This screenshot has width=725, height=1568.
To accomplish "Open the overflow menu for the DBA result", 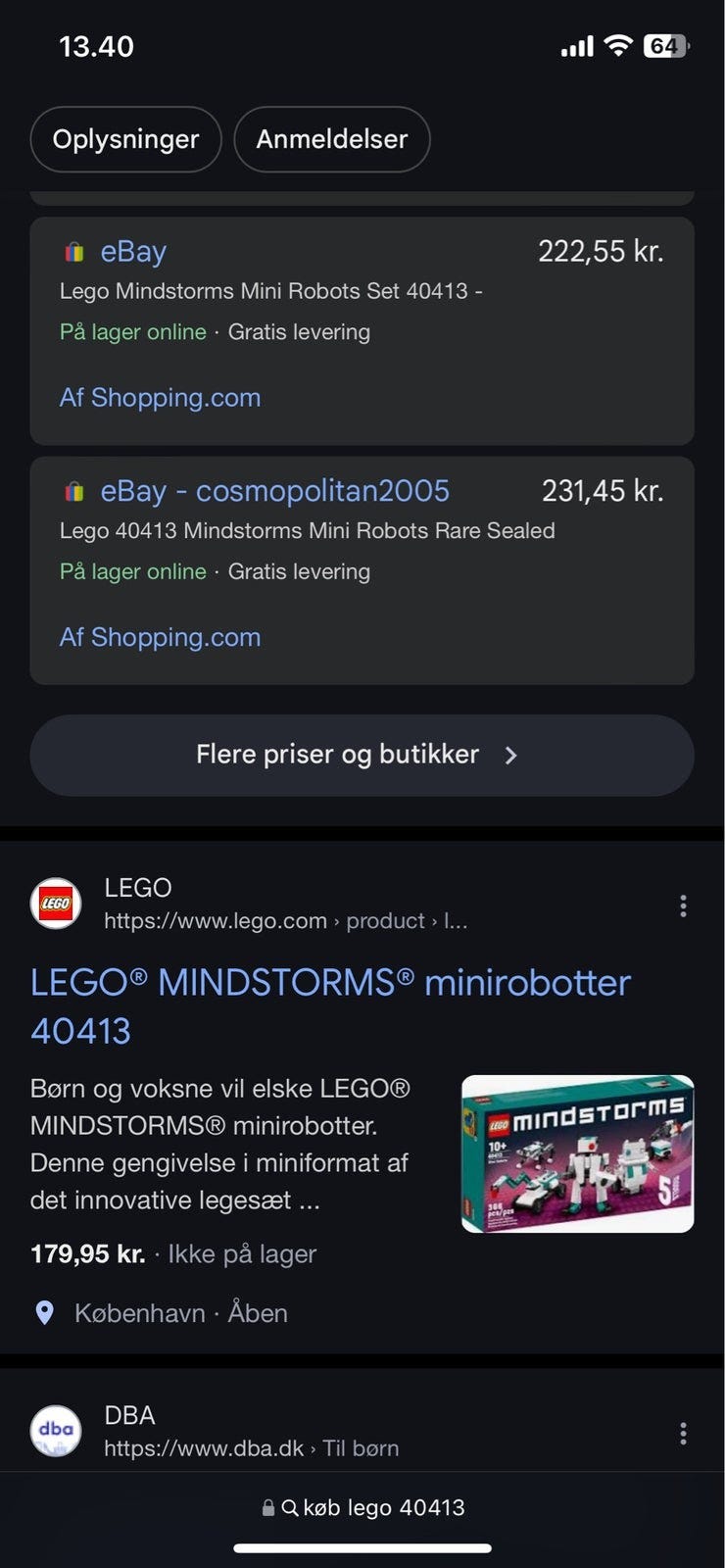I will [x=683, y=1434].
